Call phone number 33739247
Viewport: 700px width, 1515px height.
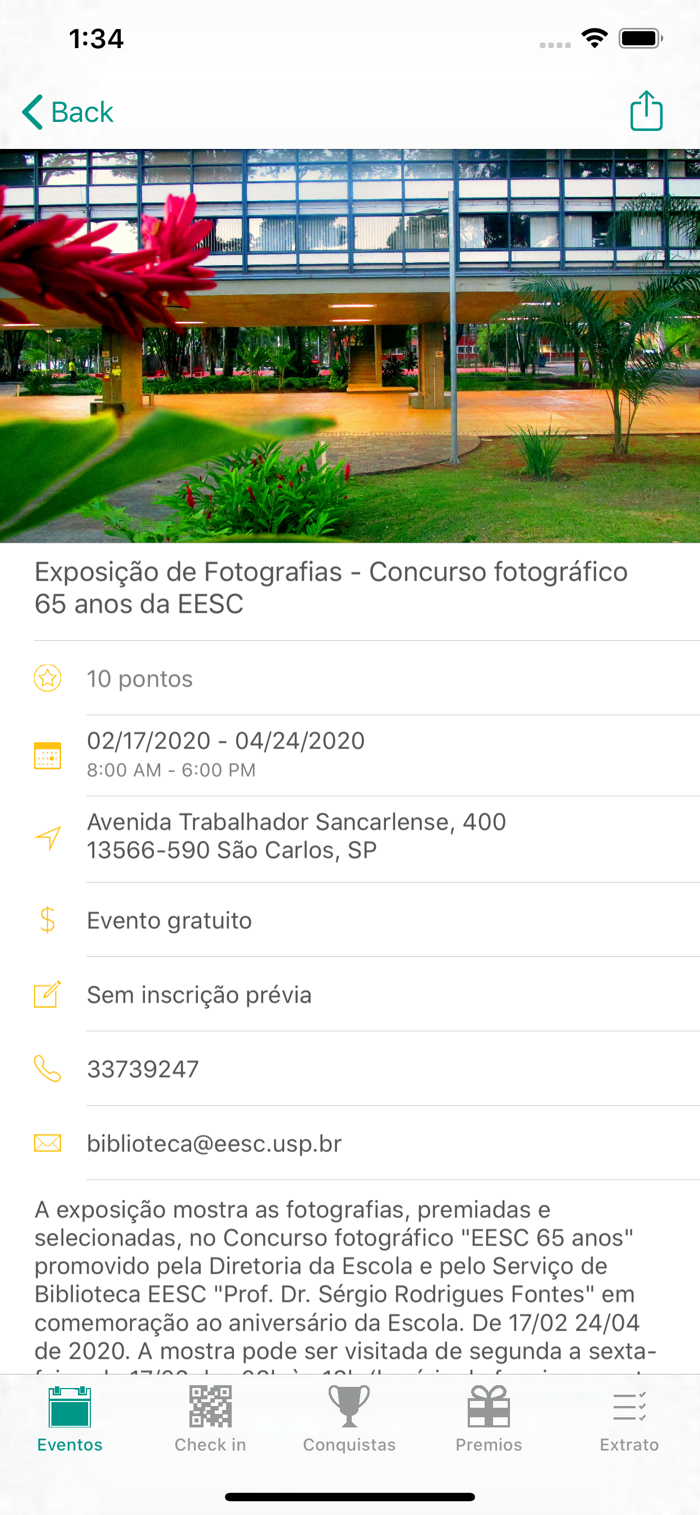coord(143,1069)
